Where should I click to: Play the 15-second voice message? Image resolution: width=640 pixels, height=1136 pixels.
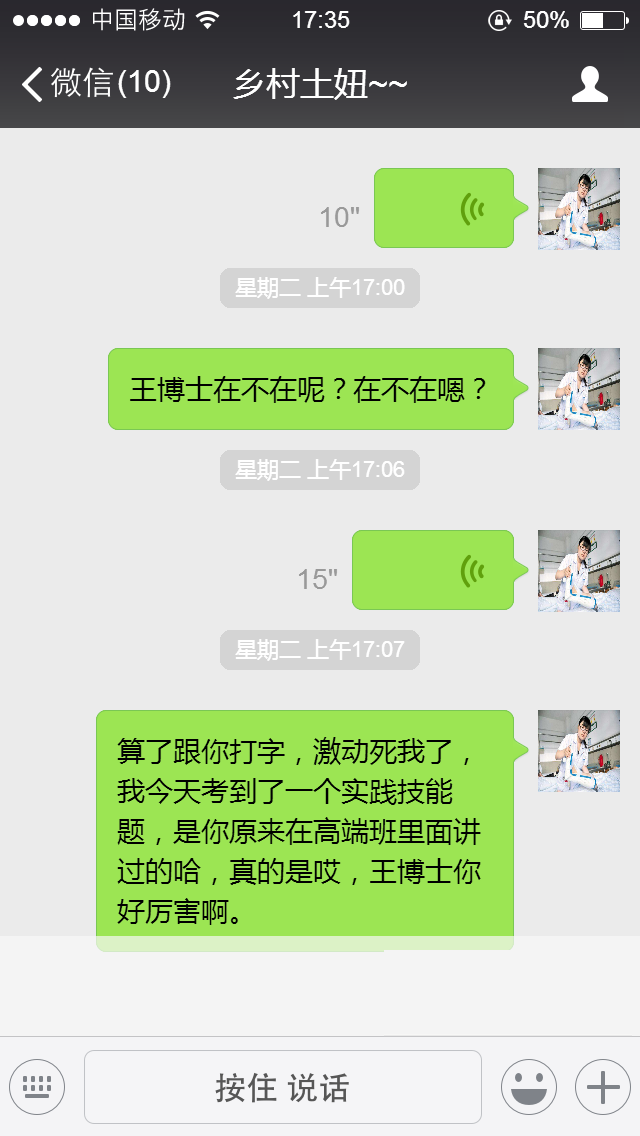pyautogui.click(x=433, y=570)
